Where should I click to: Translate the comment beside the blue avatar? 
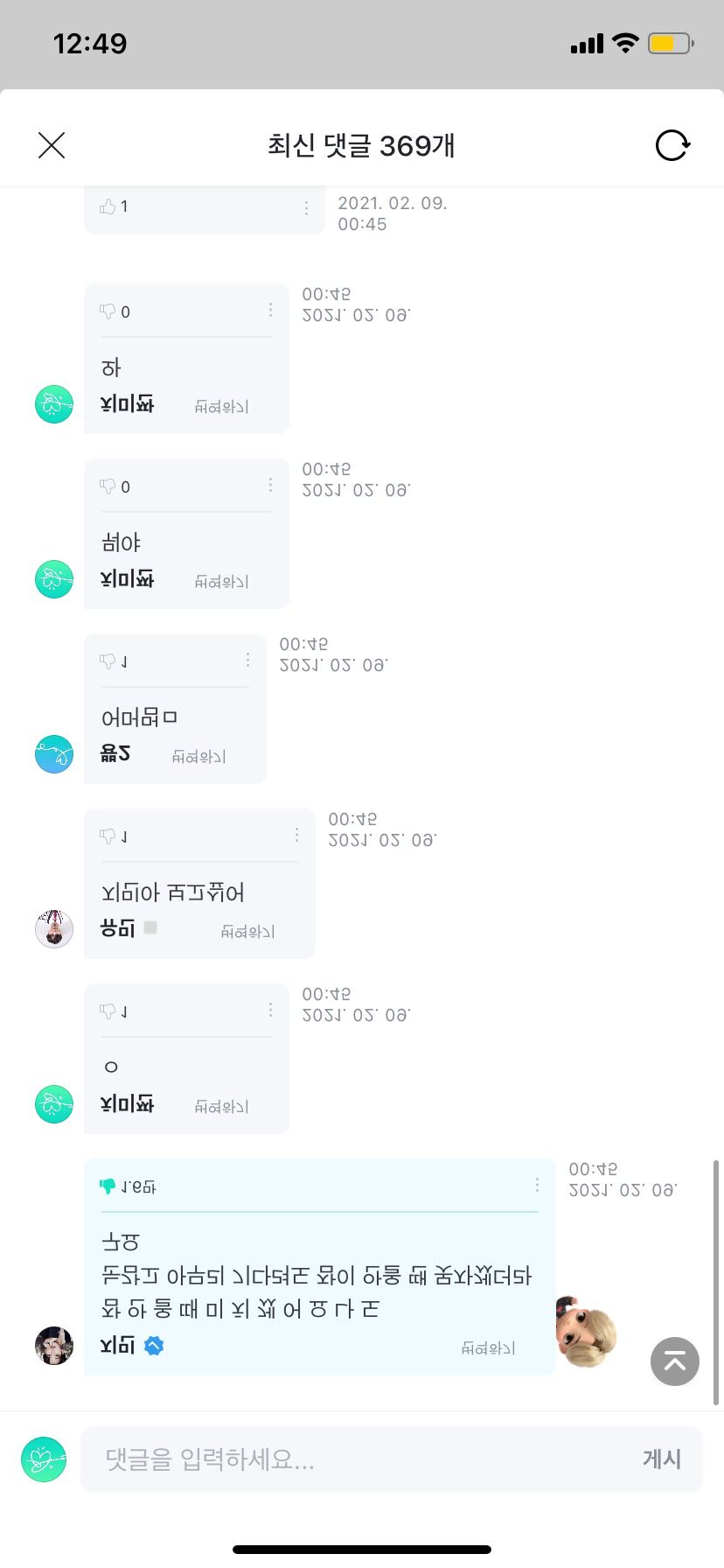pyautogui.click(x=198, y=756)
